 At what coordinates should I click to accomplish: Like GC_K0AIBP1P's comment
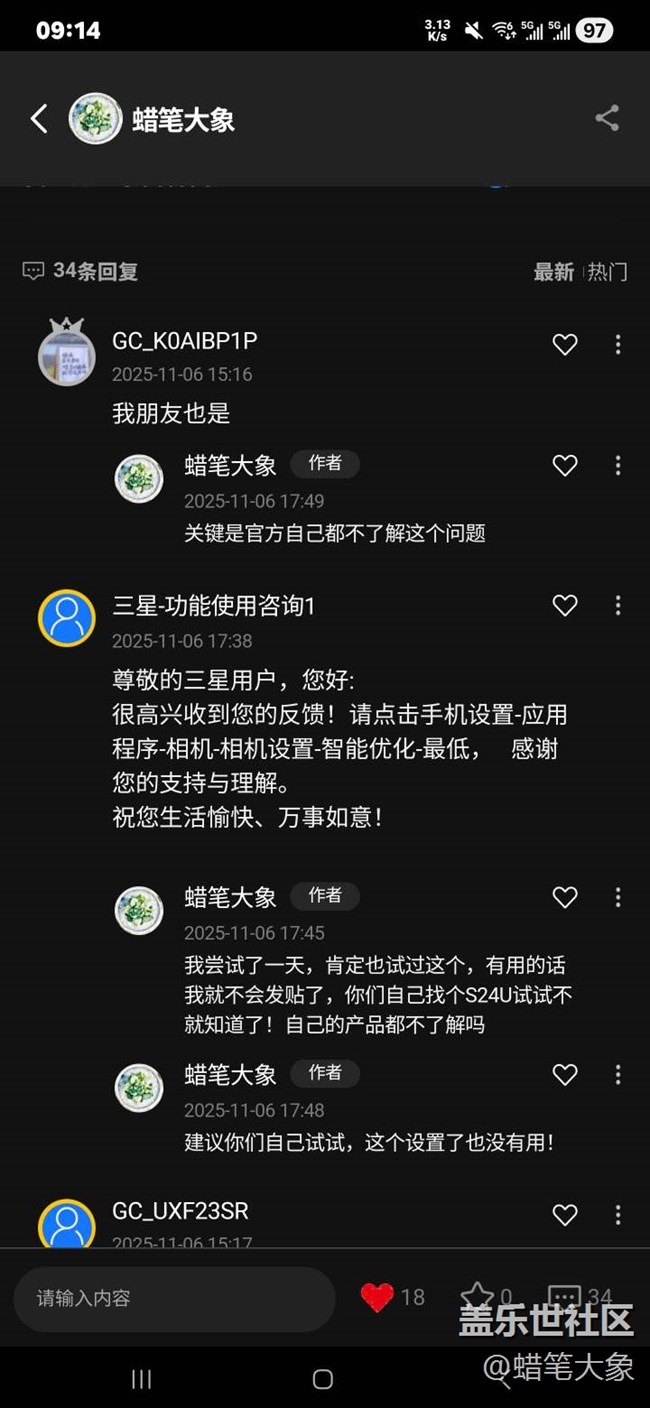tap(565, 344)
